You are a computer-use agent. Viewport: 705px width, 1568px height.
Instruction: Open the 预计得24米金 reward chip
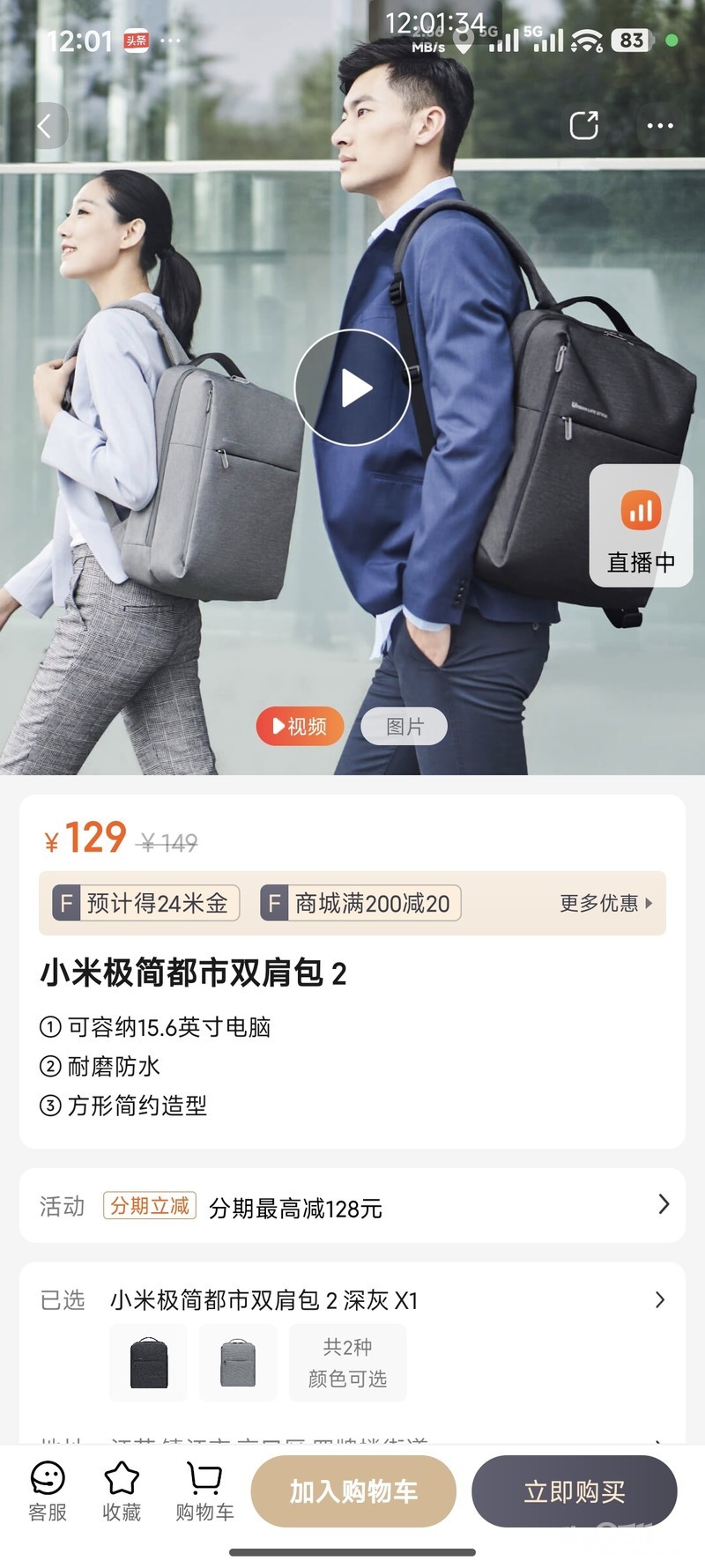pos(146,903)
